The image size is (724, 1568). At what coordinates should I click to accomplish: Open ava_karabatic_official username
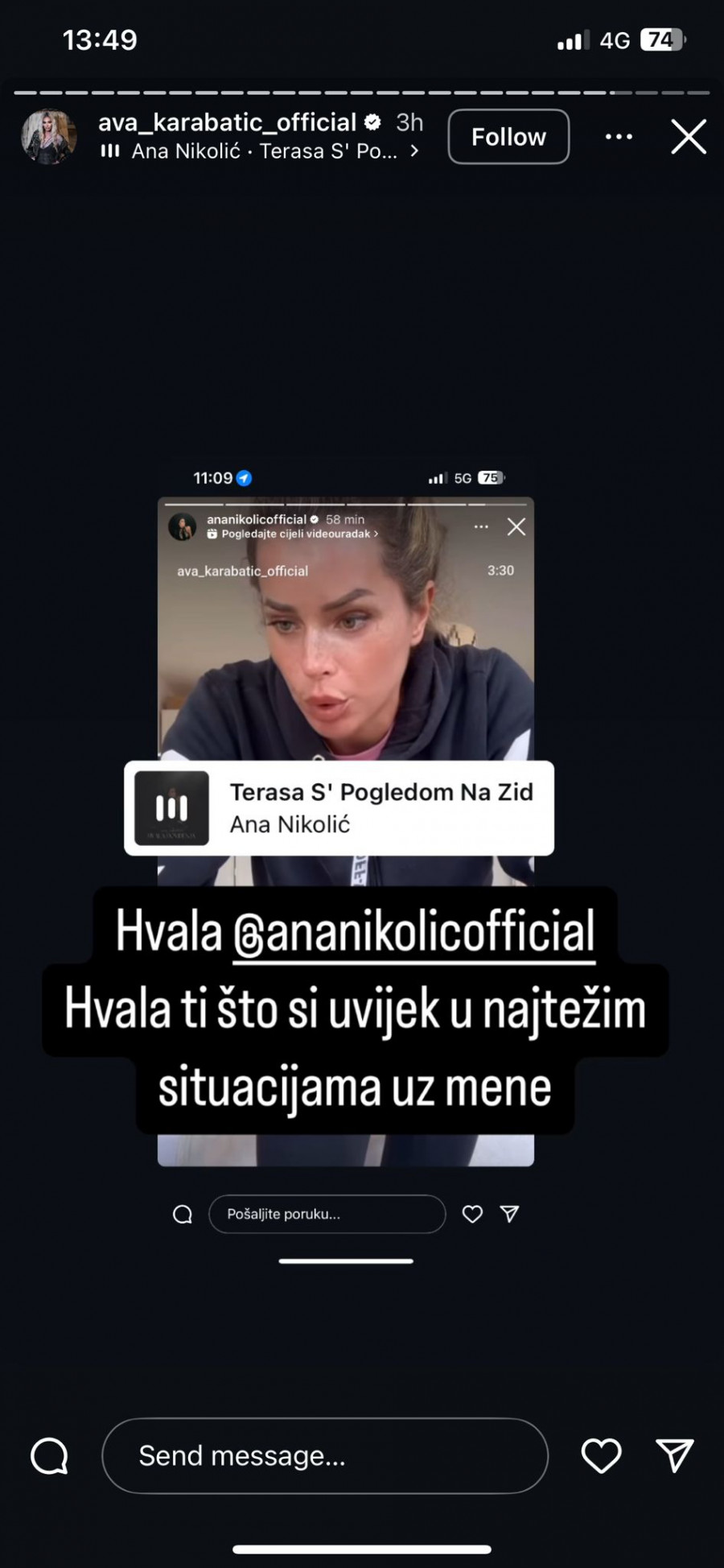[x=227, y=122]
